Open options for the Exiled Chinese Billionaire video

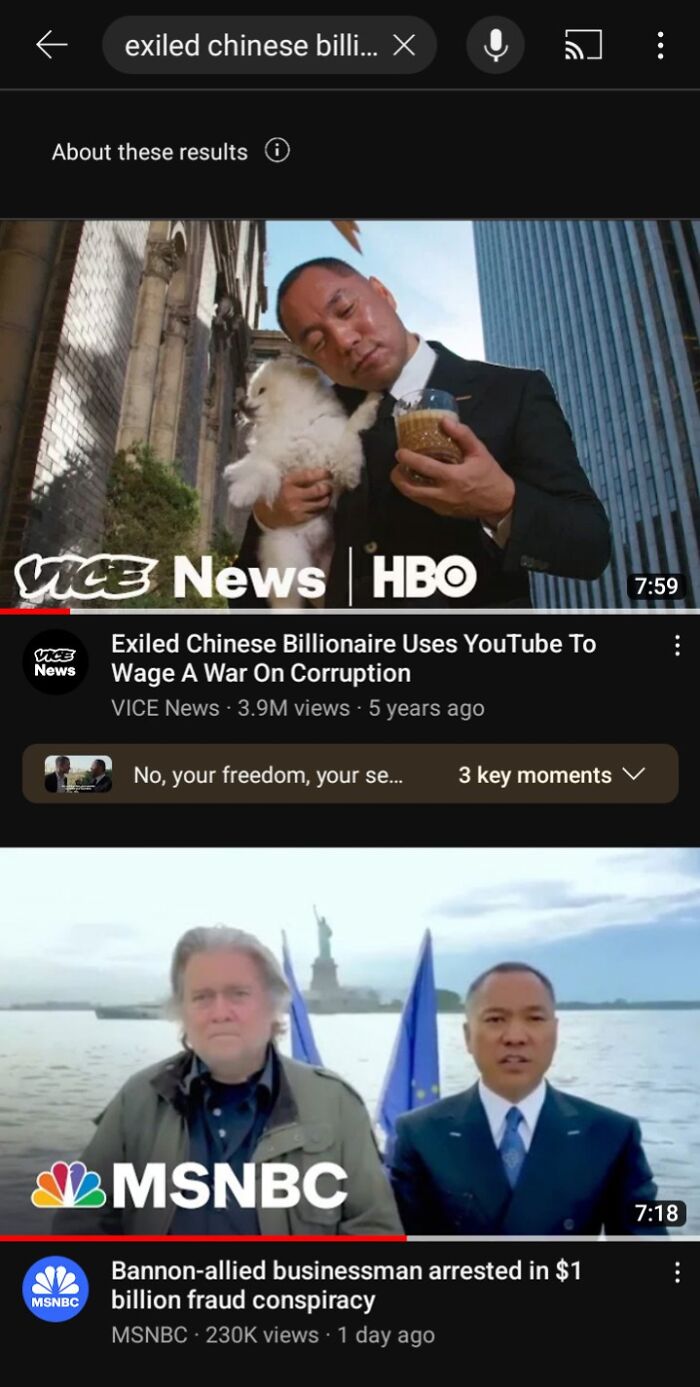coord(677,645)
